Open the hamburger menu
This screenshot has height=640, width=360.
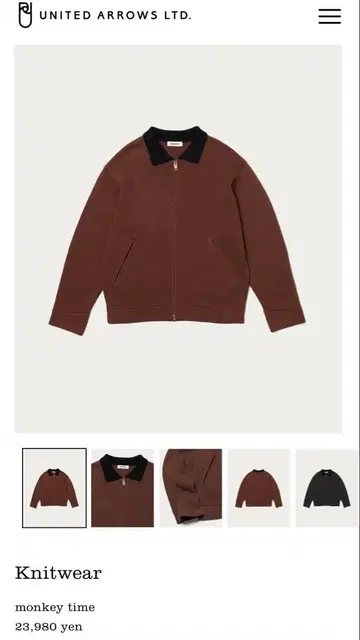click(x=329, y=16)
